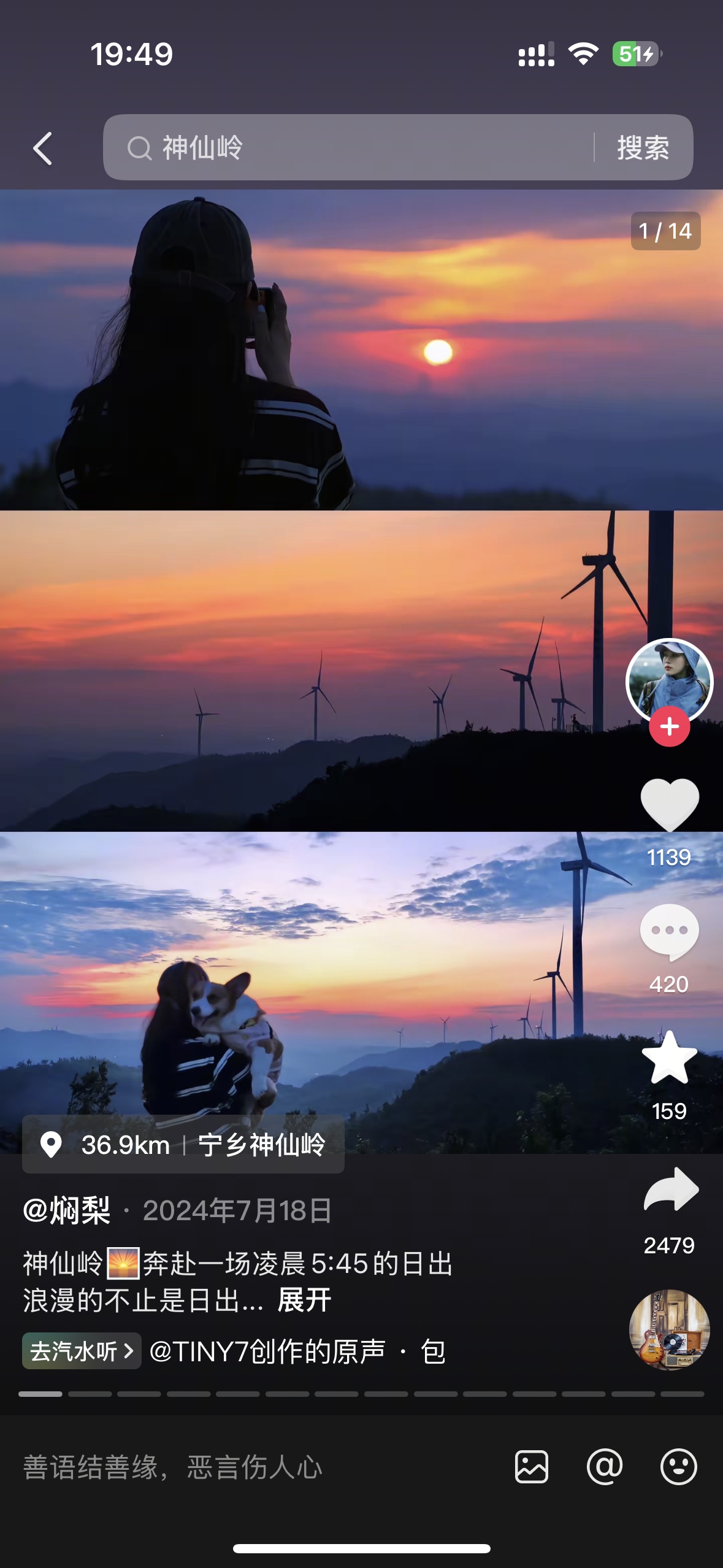
Task: Tap the 去汽水听 chip
Action: coord(82,1351)
